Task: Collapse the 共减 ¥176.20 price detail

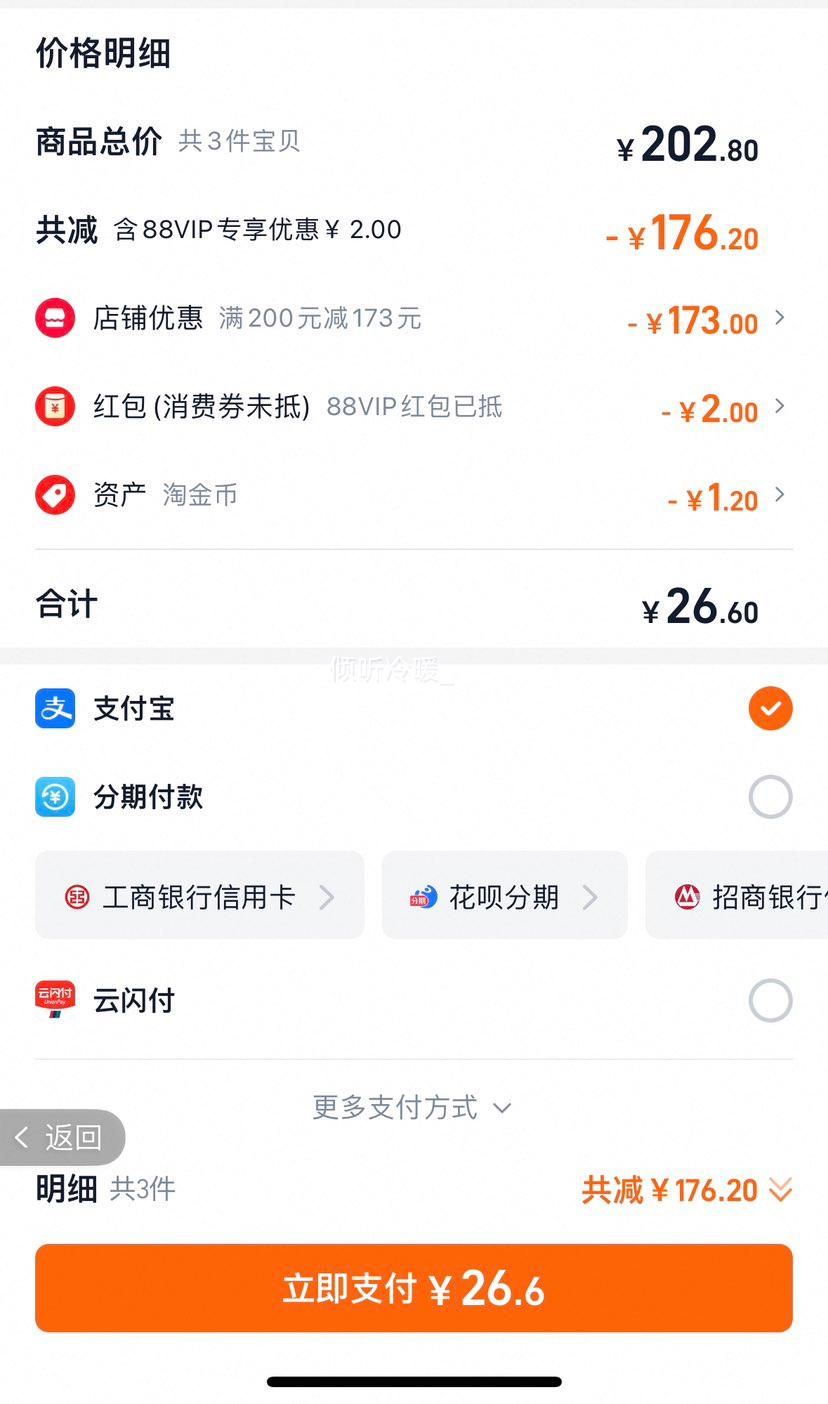Action: 687,1190
